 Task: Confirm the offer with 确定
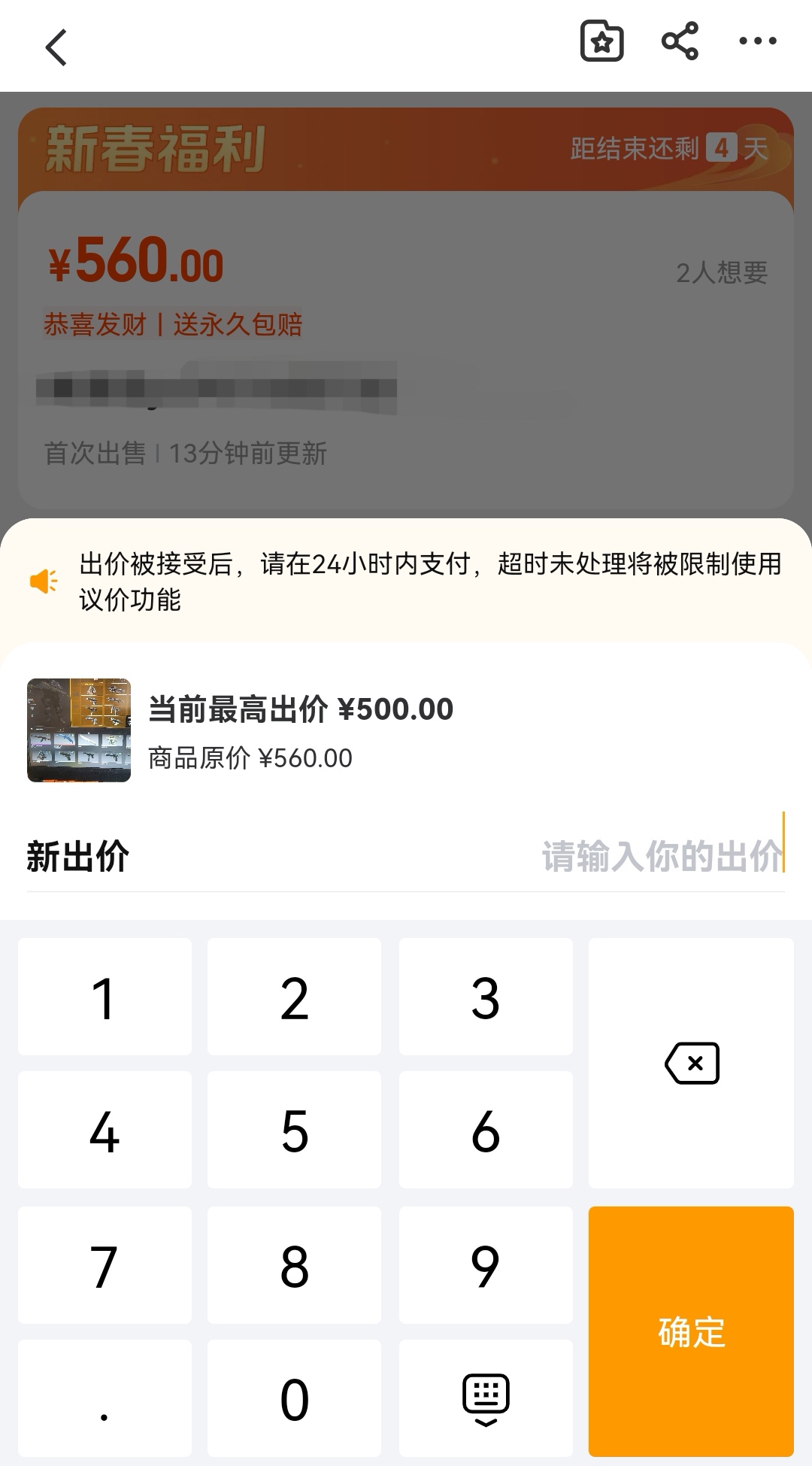coord(691,1331)
